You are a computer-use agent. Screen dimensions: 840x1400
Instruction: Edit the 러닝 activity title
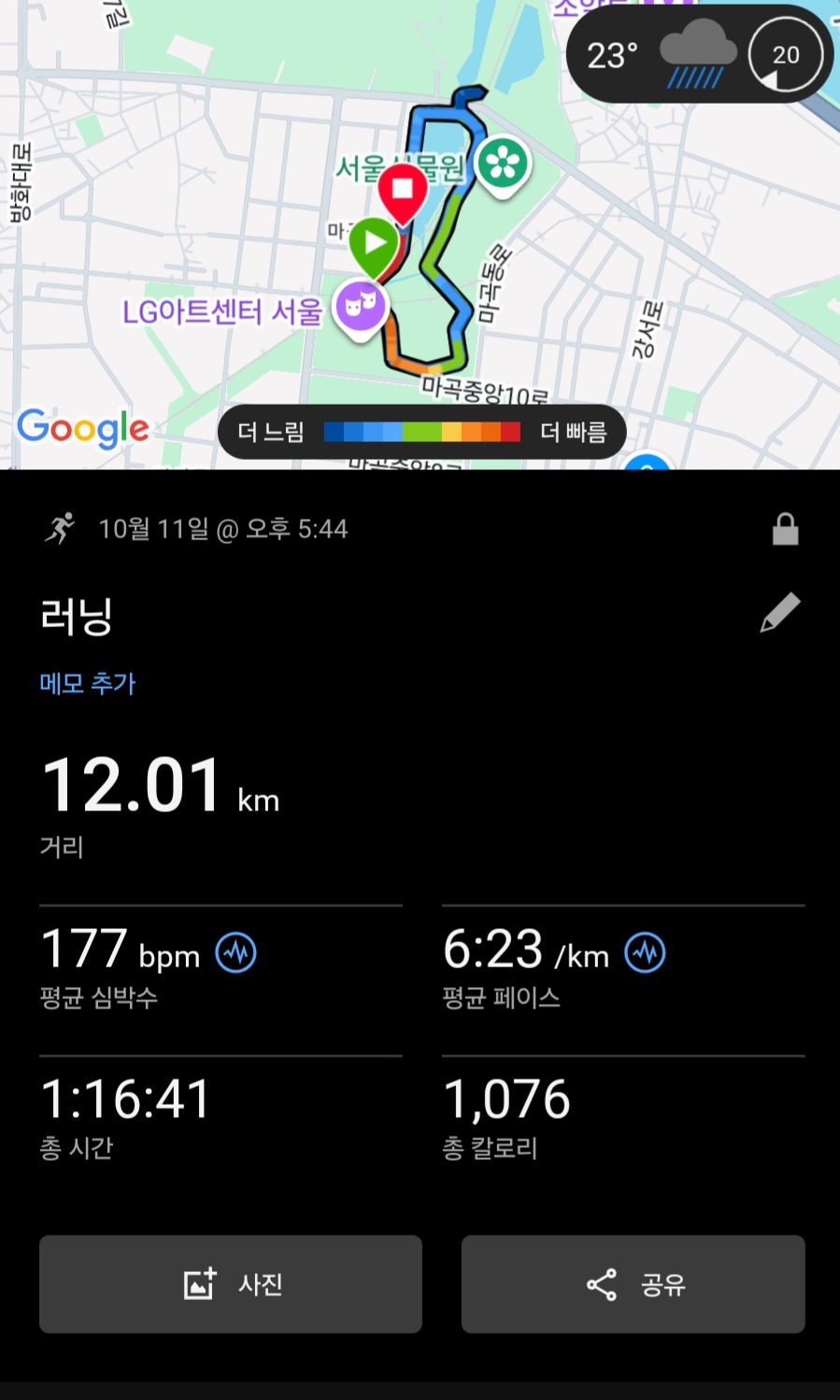pos(780,613)
